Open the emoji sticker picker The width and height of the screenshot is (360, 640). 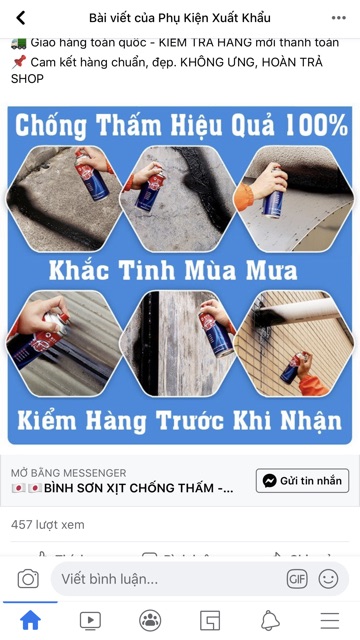pyautogui.click(x=328, y=579)
